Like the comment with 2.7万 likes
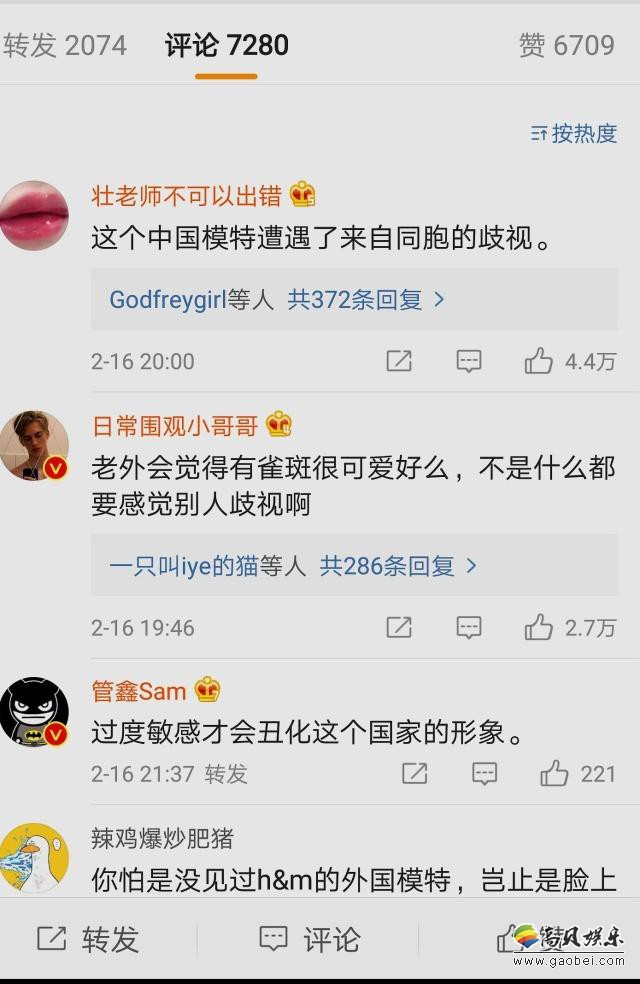The height and width of the screenshot is (984, 640). 540,628
